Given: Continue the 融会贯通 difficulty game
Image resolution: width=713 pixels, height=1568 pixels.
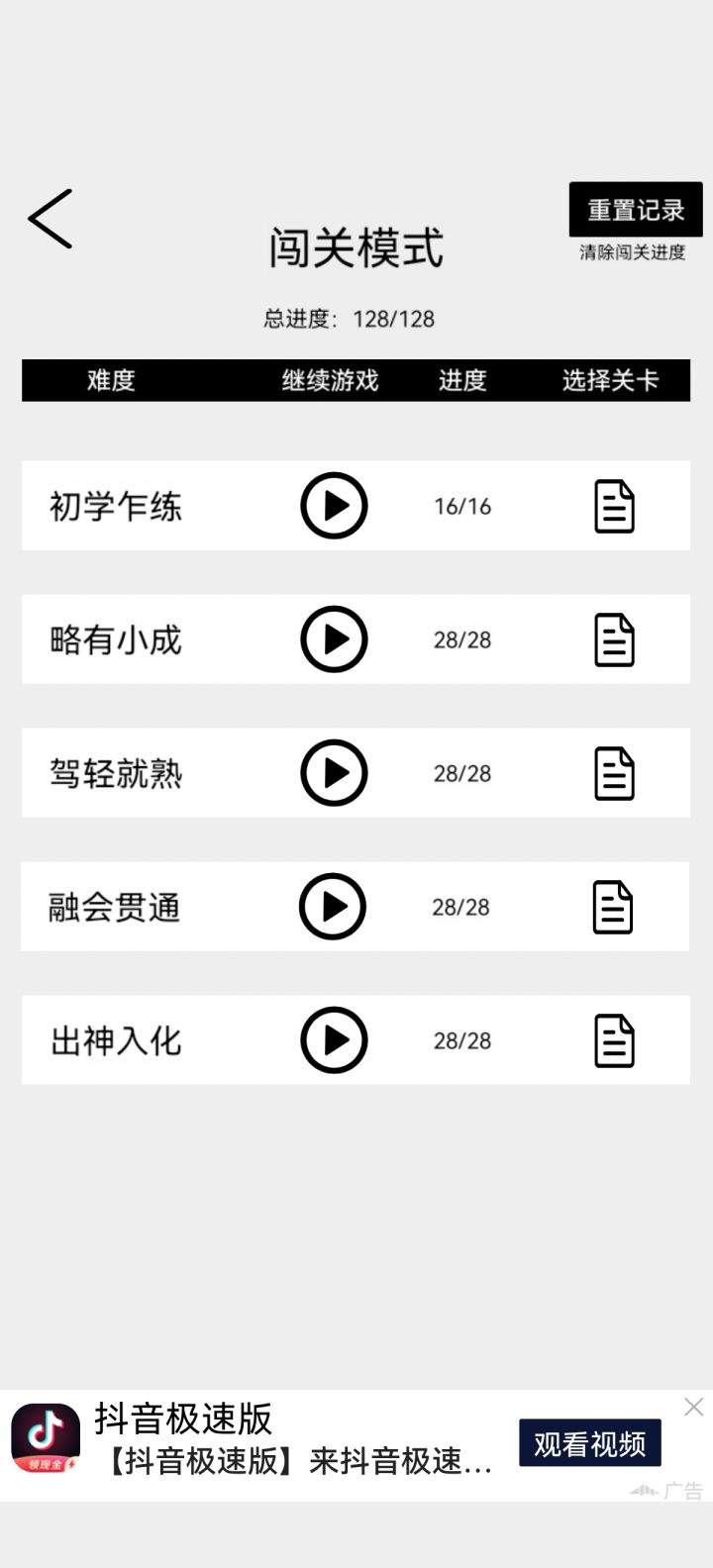Looking at the screenshot, I should tap(333, 907).
